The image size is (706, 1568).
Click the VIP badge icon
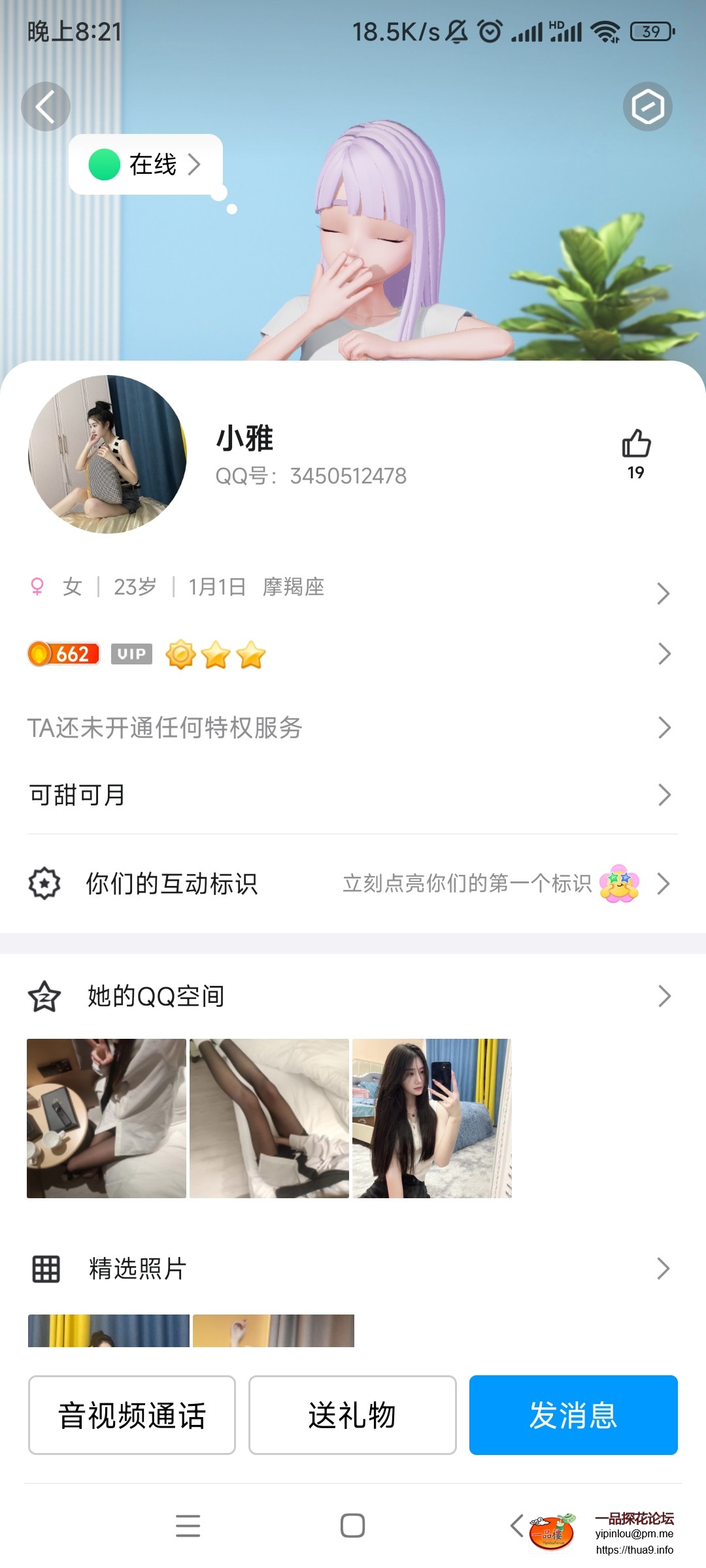[131, 655]
